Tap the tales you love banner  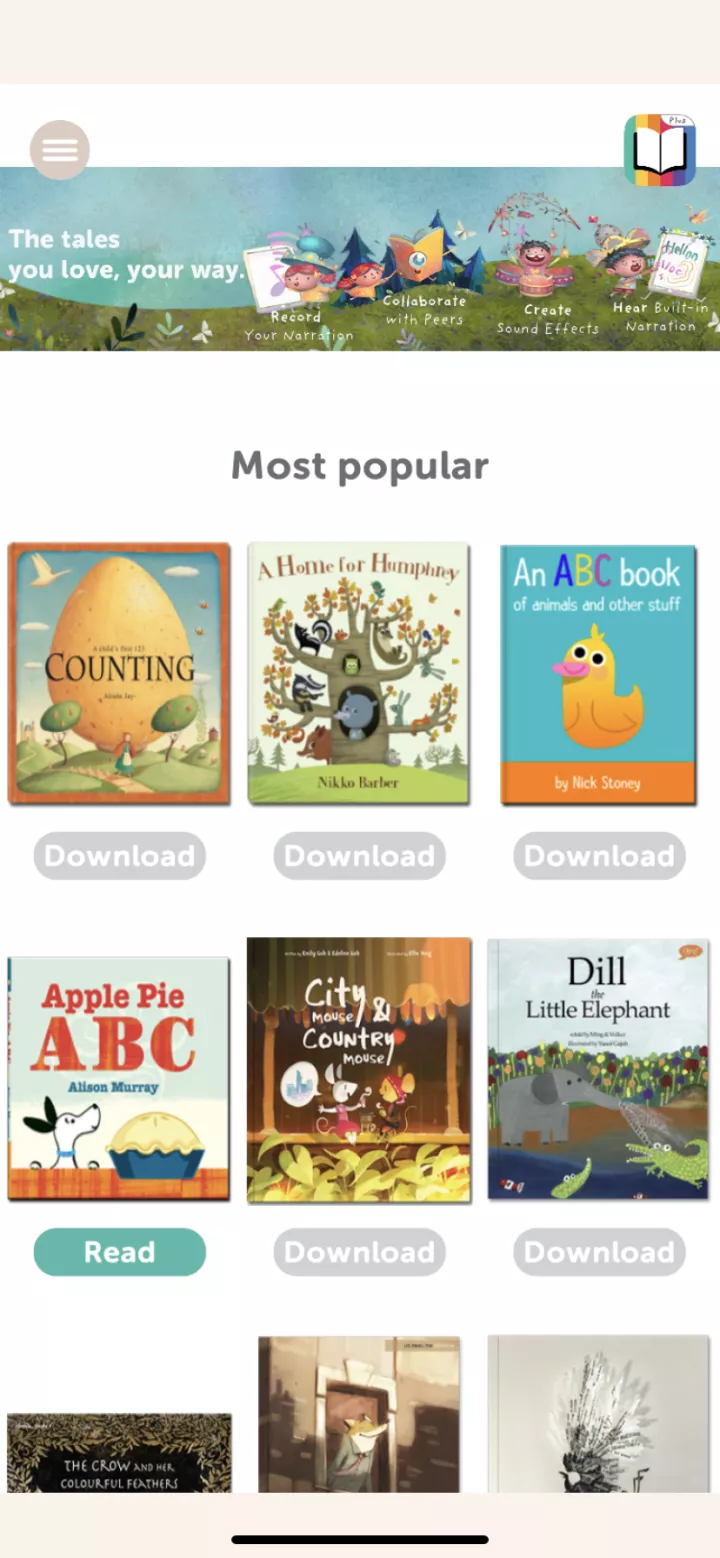click(360, 260)
